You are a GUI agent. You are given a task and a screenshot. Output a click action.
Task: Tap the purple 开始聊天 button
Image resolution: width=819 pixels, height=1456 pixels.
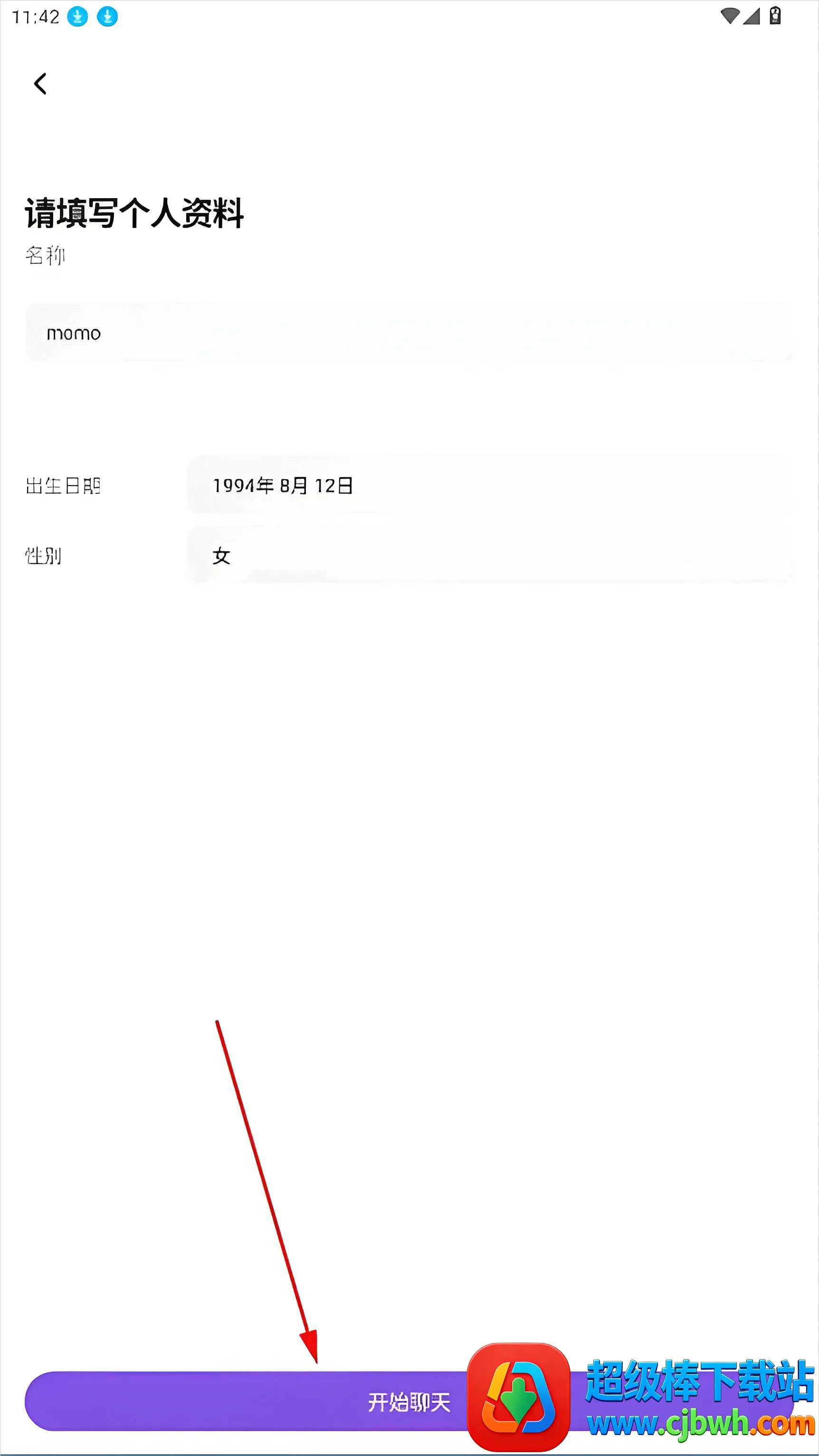click(x=409, y=1402)
